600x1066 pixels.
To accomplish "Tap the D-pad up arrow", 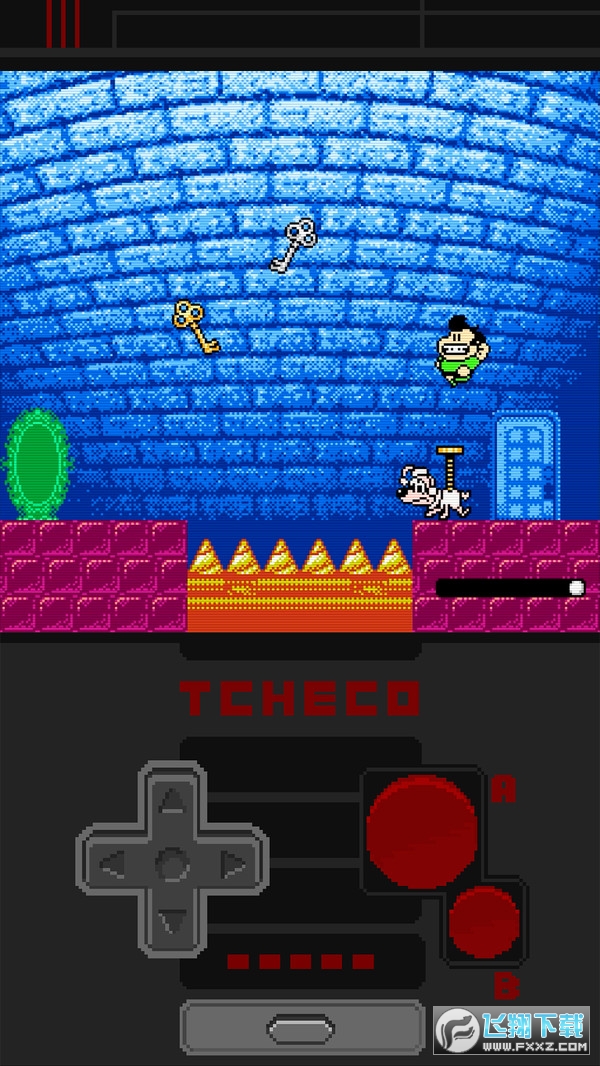I will tap(172, 801).
